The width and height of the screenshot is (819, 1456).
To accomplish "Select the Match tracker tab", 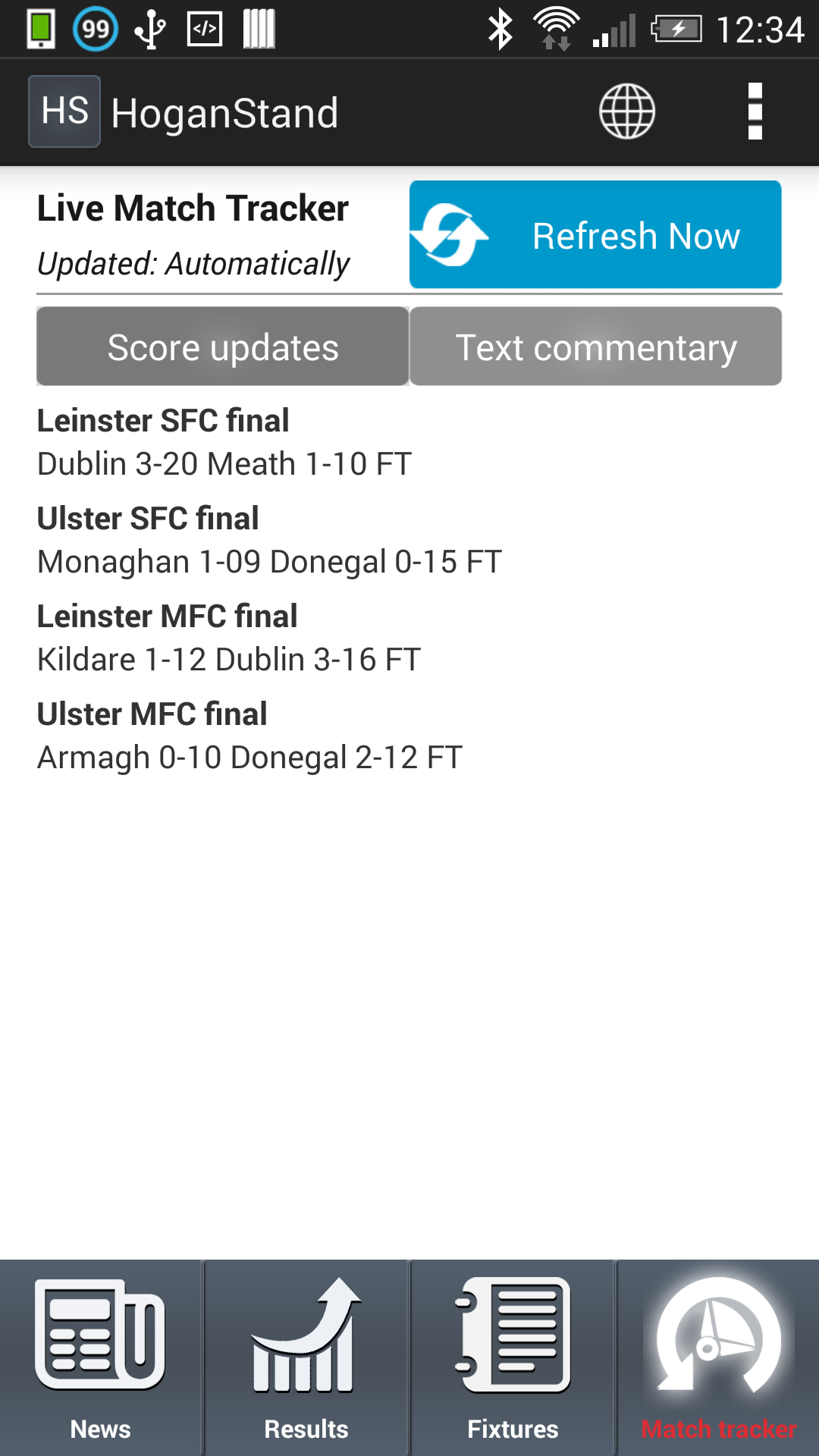I will point(718,1358).
